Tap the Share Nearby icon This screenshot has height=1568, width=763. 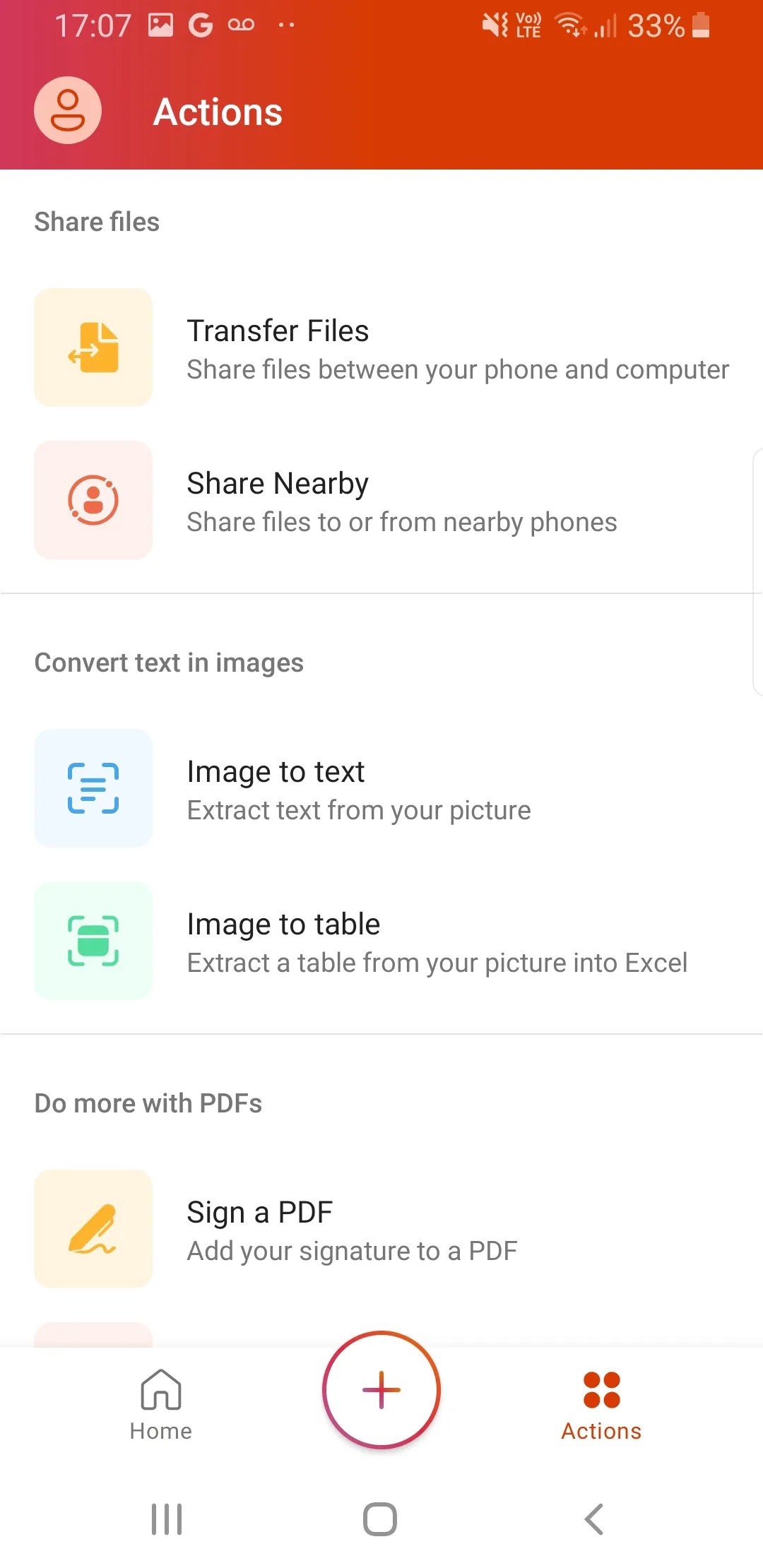pyautogui.click(x=93, y=499)
